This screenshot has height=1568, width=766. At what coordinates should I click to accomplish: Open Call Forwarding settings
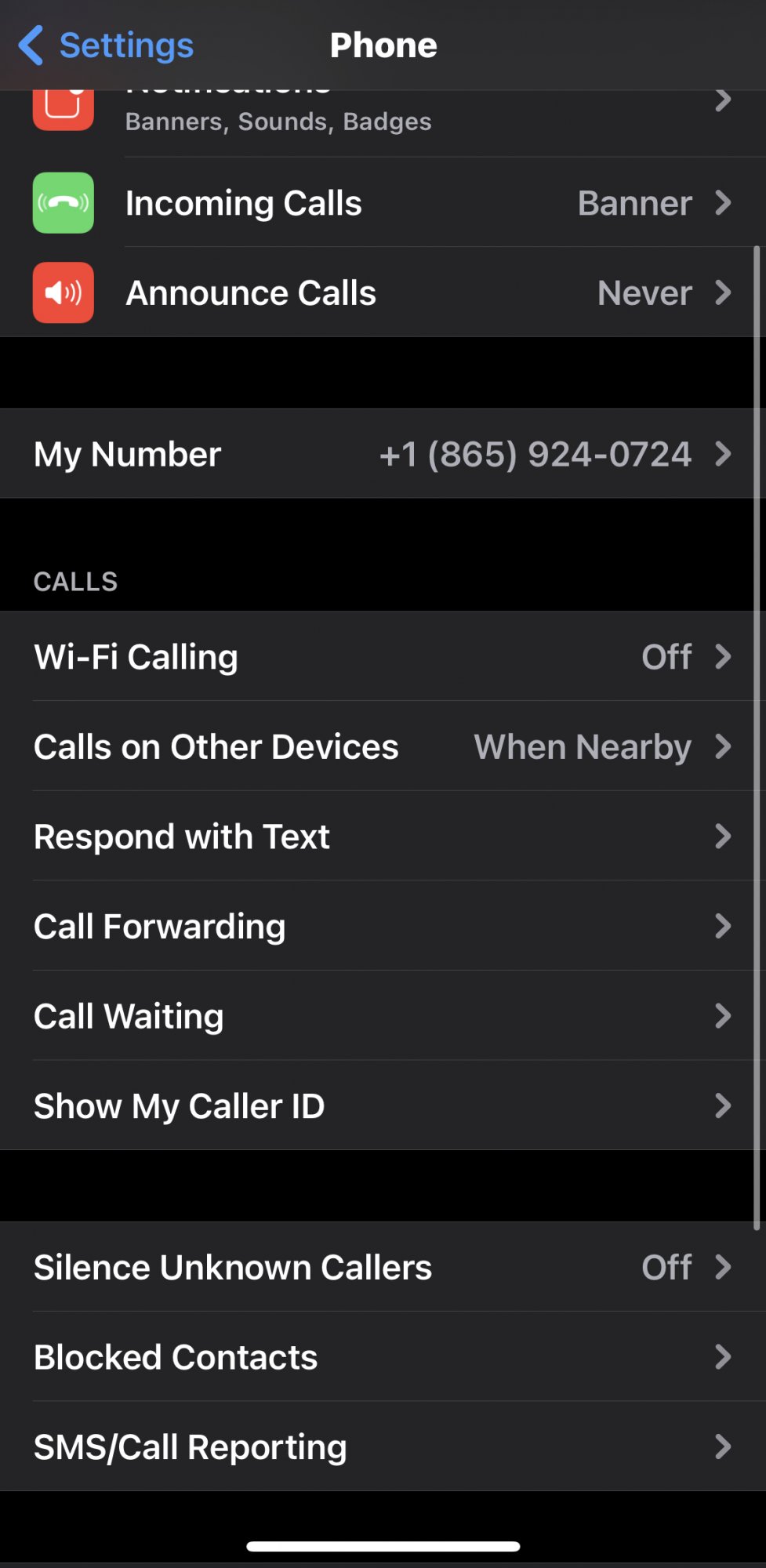383,927
